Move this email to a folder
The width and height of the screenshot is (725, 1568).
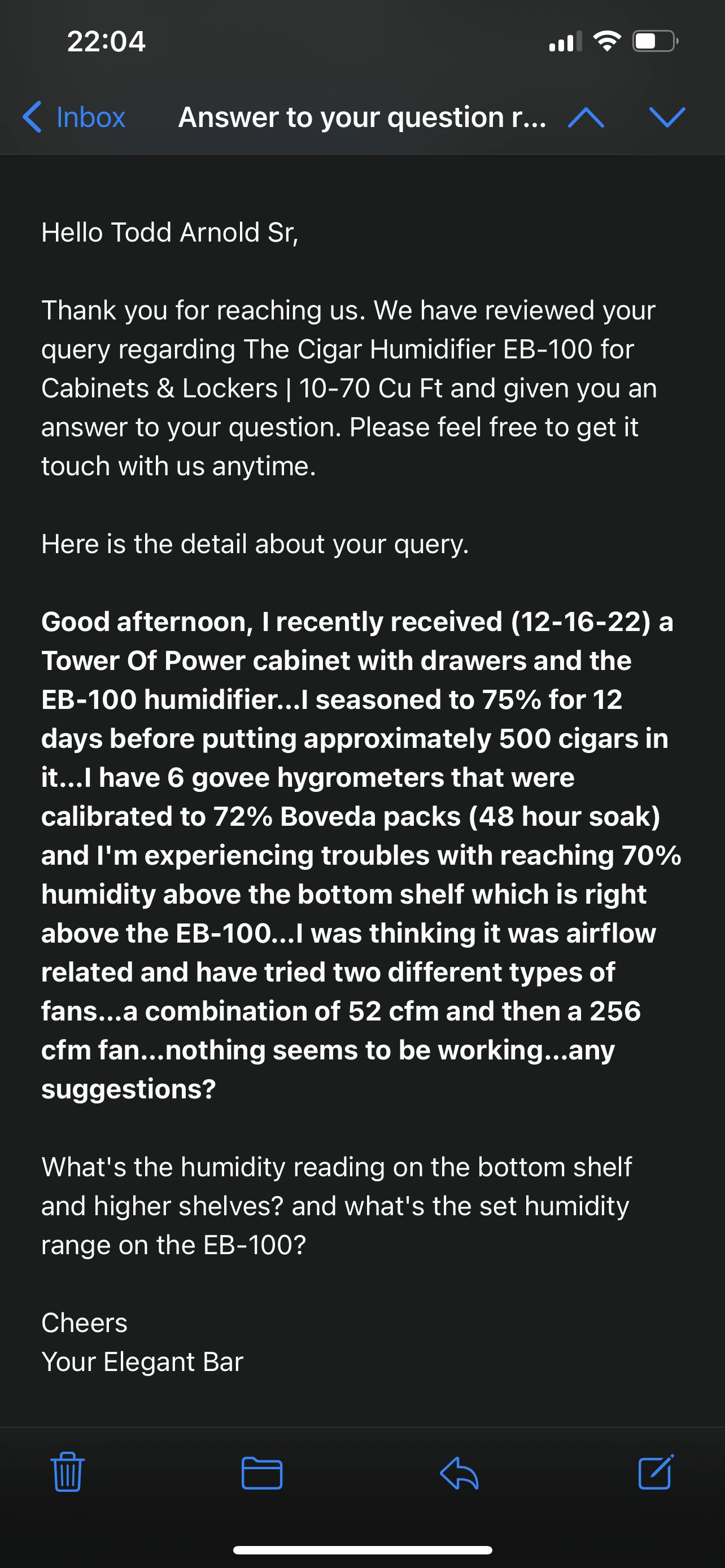pyautogui.click(x=262, y=1473)
